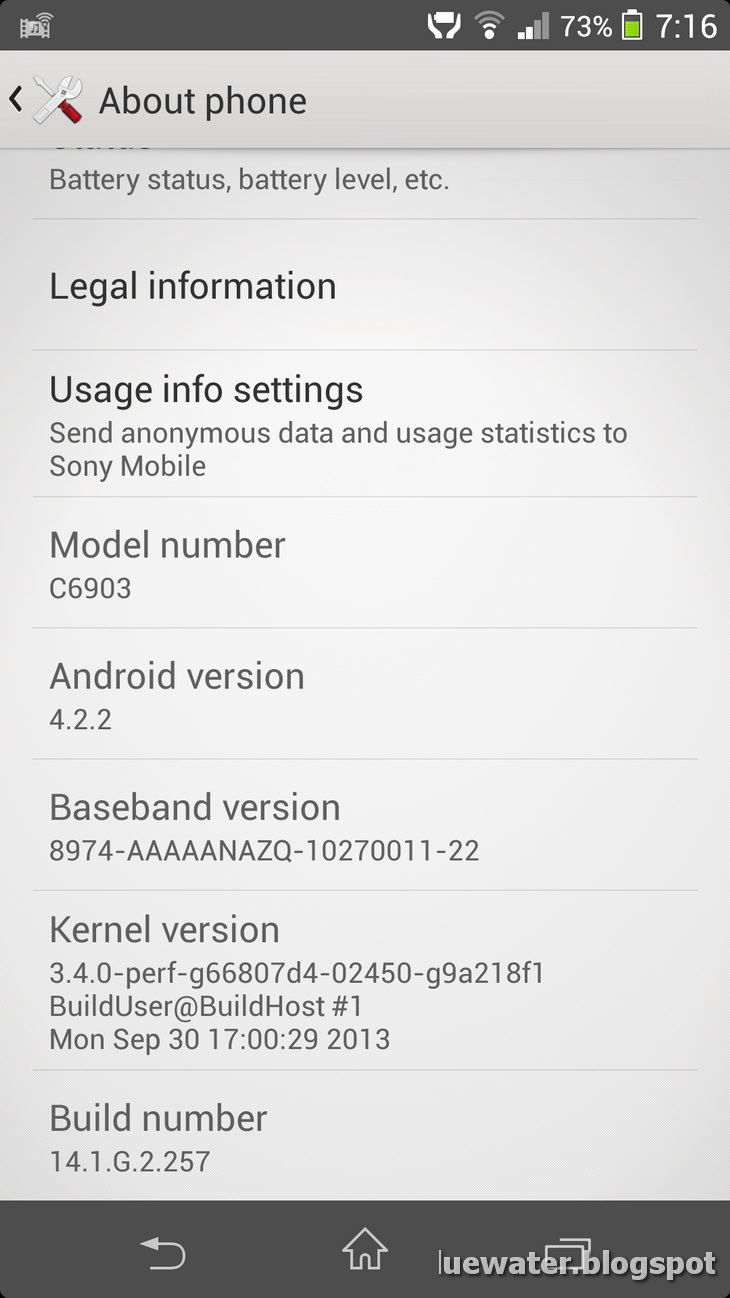The height and width of the screenshot is (1298, 730).
Task: Tap the Android version row
Action: pyautogui.click(x=364, y=694)
